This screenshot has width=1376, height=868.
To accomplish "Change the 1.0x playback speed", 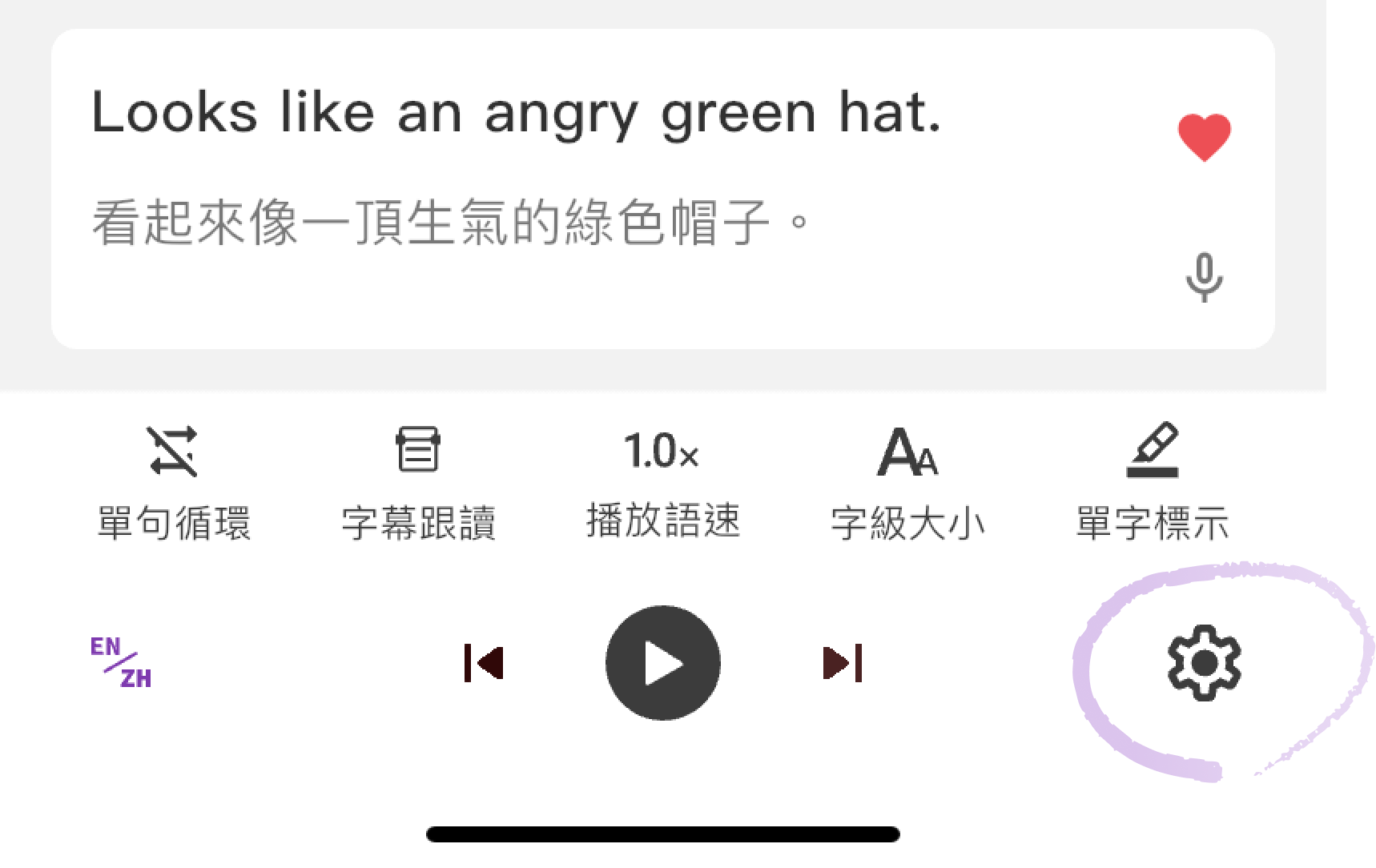I will pyautogui.click(x=662, y=480).
